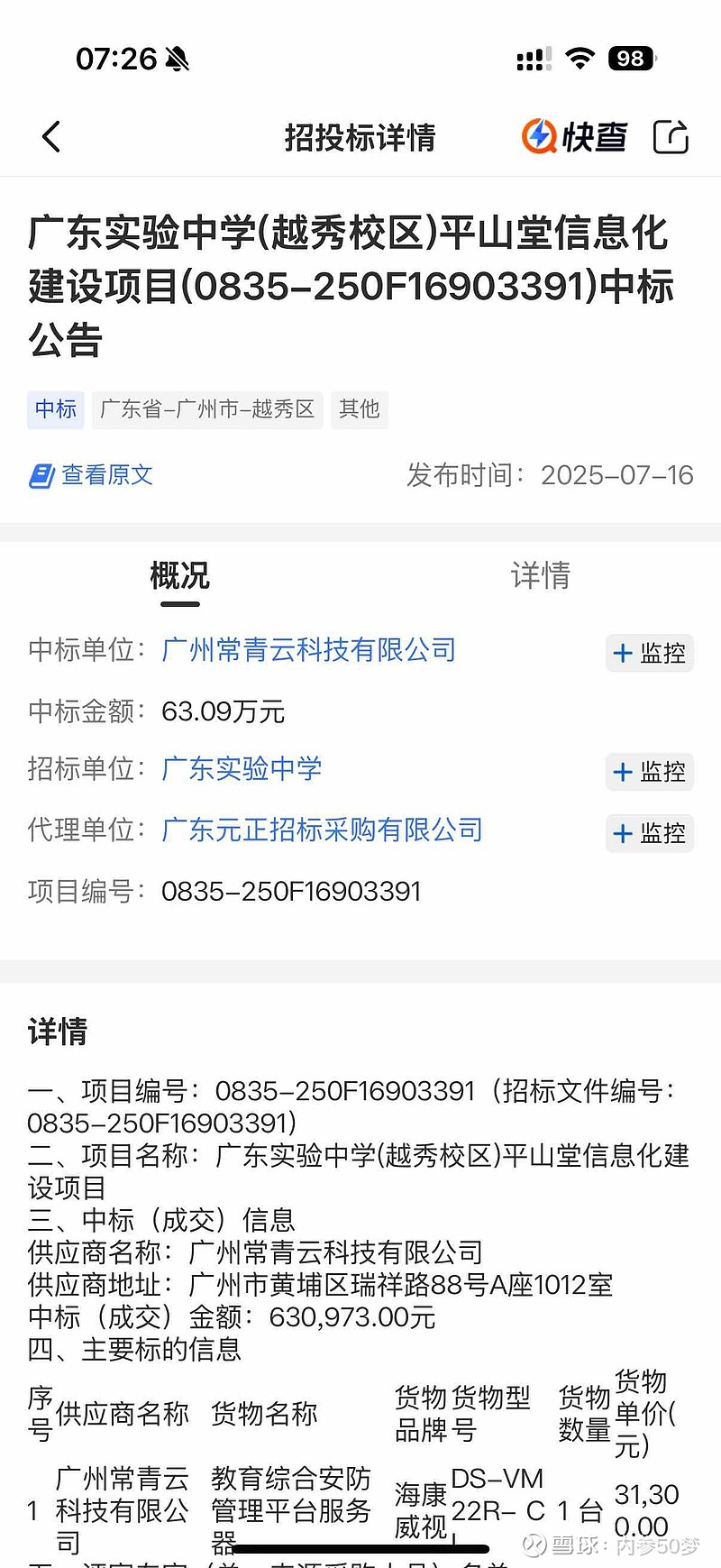Open 查看原文 to view the original announcement
This screenshot has height=1568, width=721.
(106, 473)
